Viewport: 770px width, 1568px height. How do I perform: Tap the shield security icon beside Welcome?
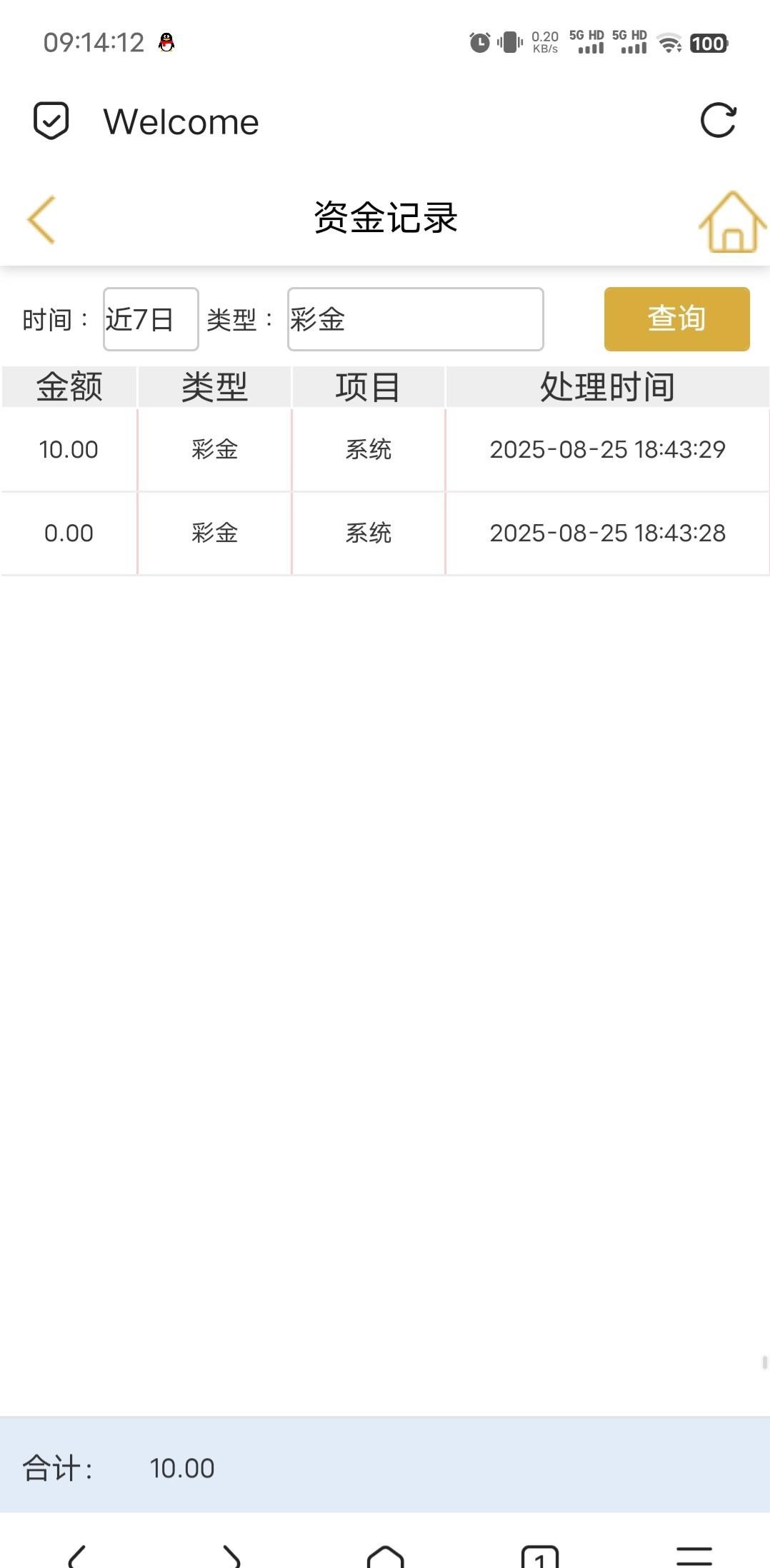point(51,121)
